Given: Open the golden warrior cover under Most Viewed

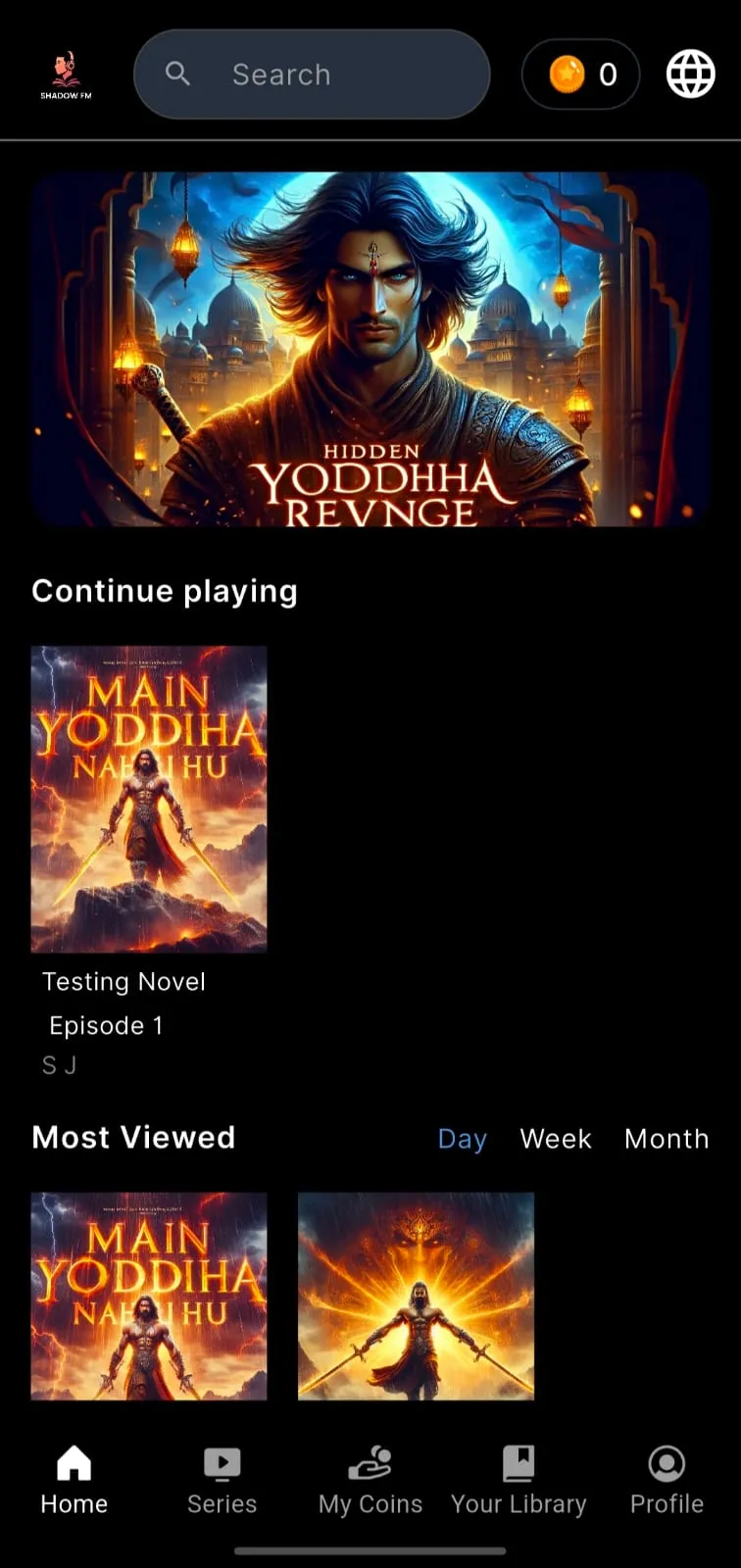Looking at the screenshot, I should point(416,1296).
